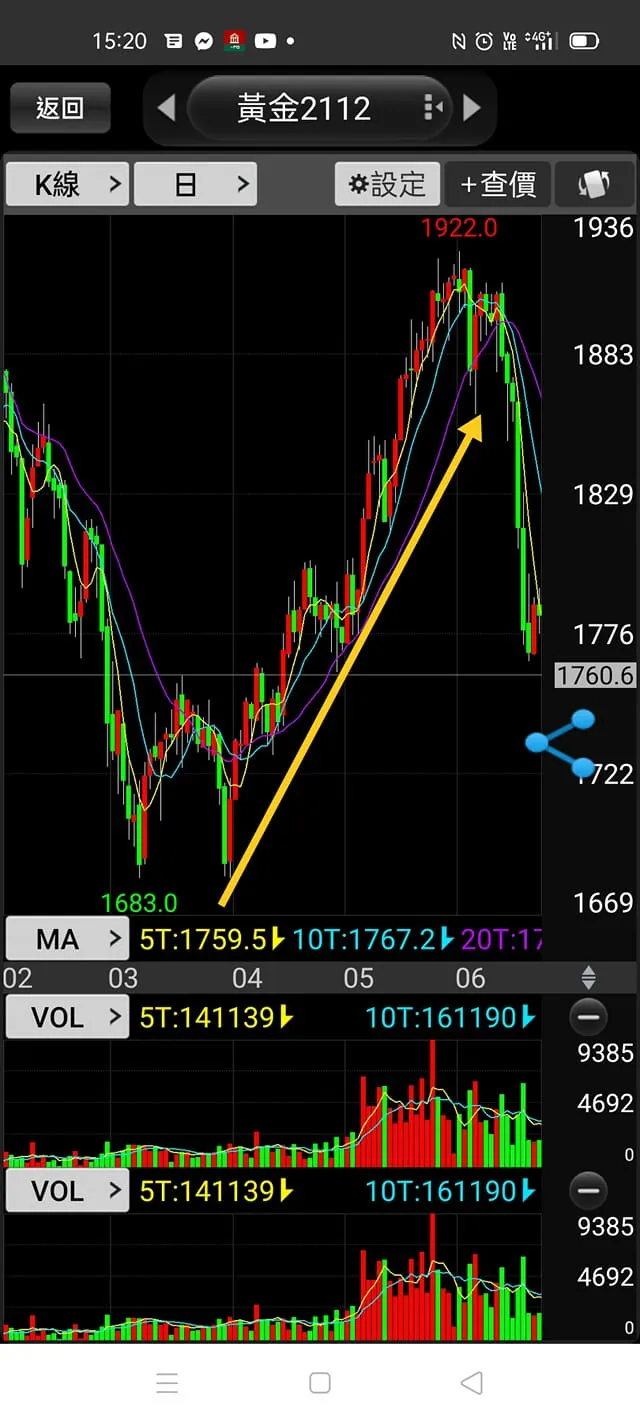Tap the +查價 price lookup button
640x1422 pixels.
click(498, 184)
